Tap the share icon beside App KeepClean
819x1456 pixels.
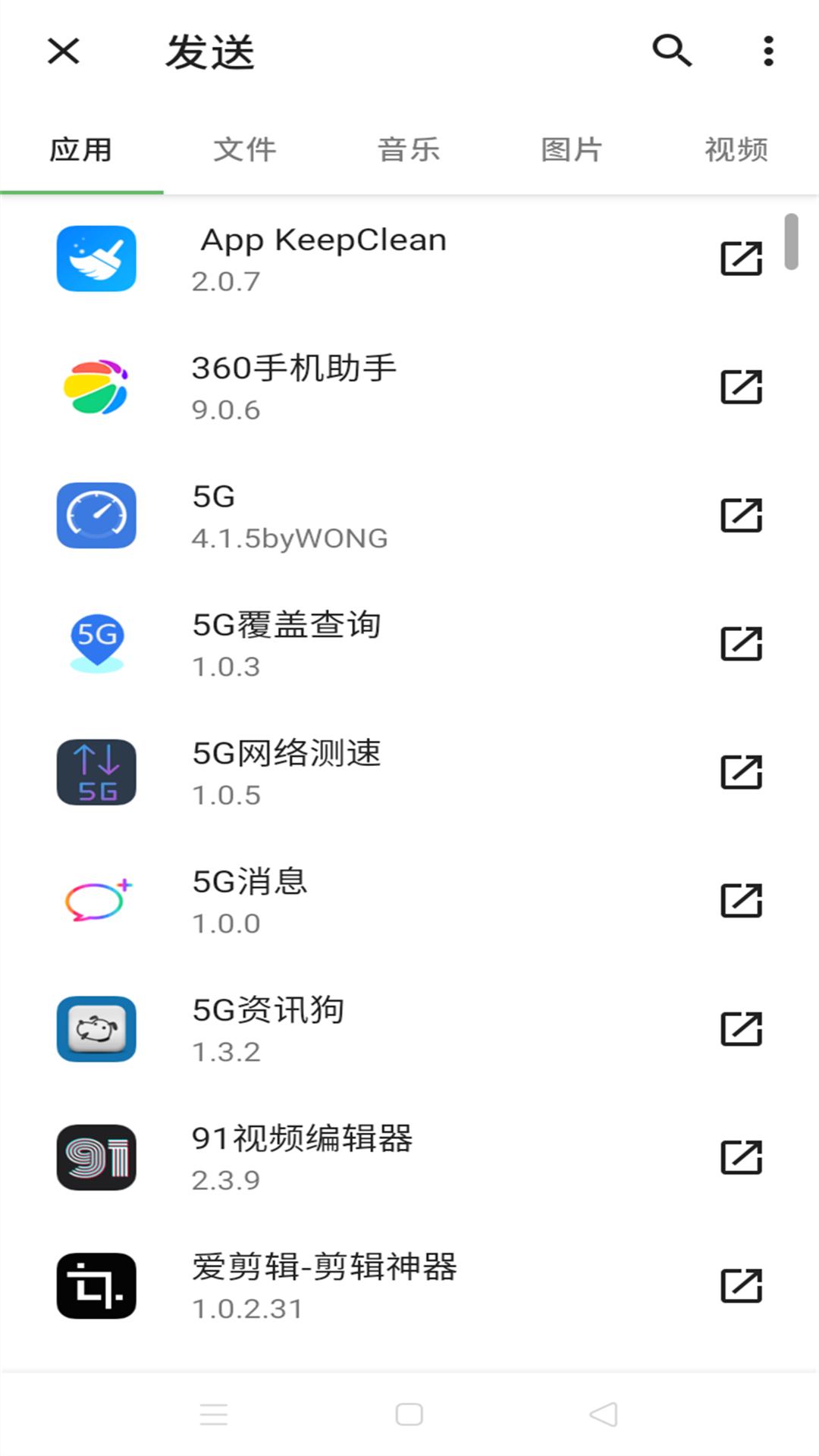(x=741, y=258)
